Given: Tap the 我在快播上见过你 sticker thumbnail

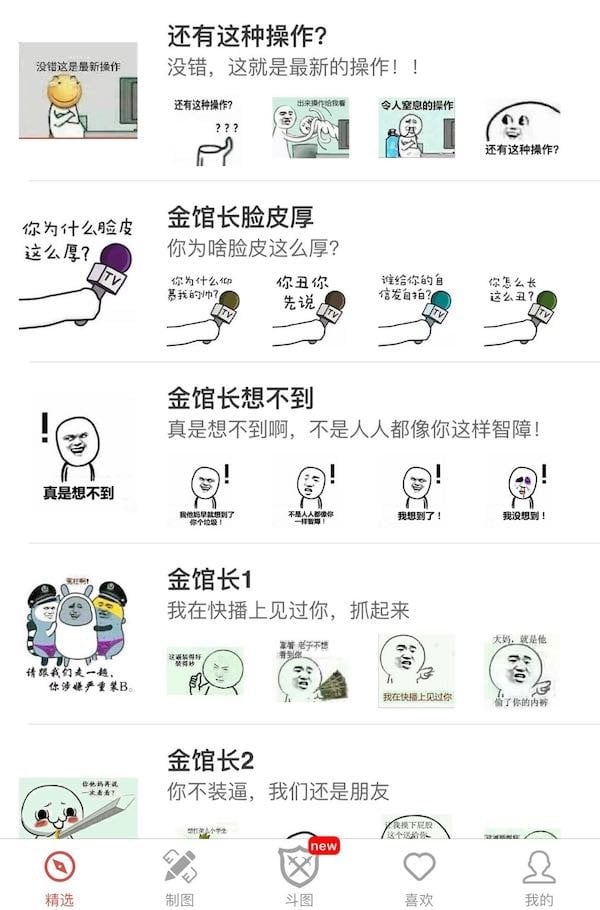Looking at the screenshot, I should 417,670.
